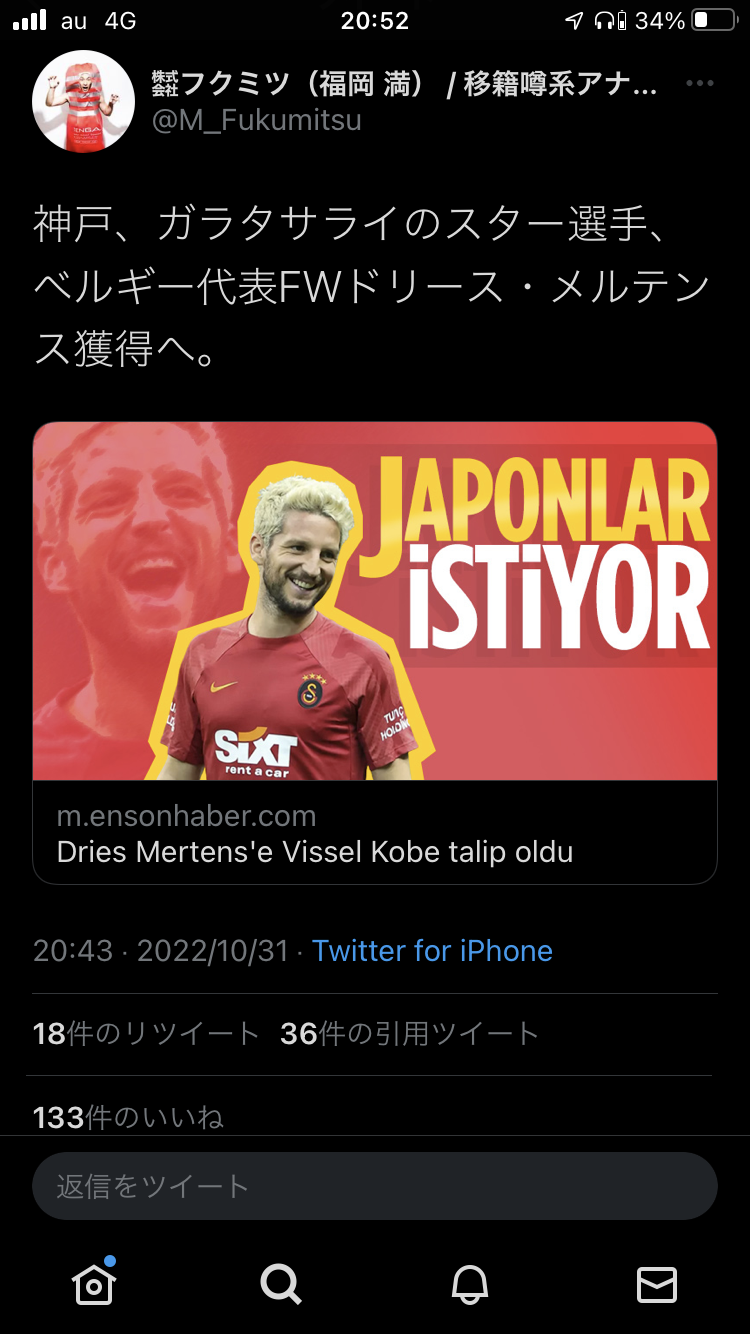
Task: Switch to the Search tab
Action: (281, 1284)
